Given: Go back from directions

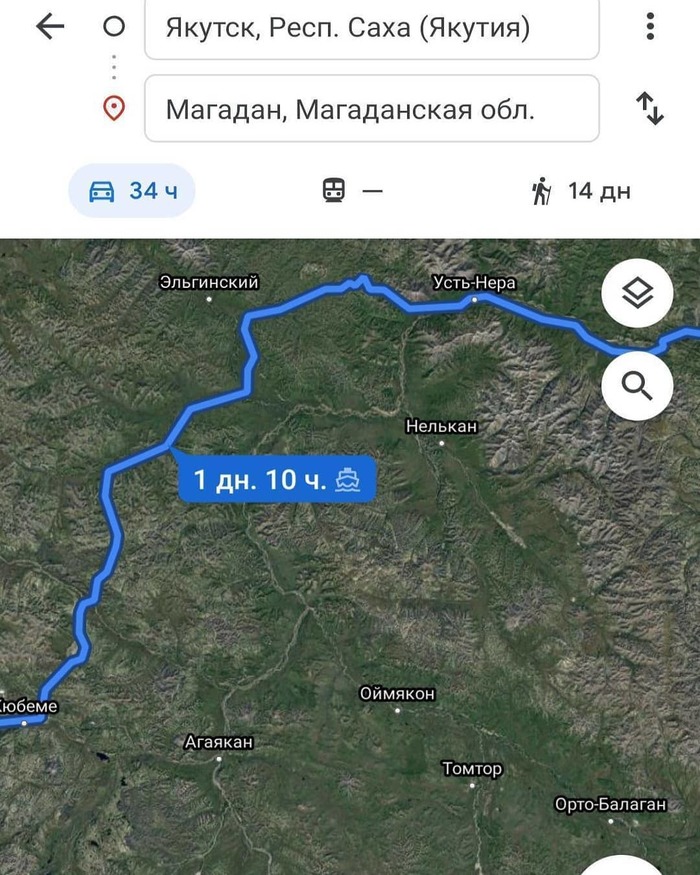Looking at the screenshot, I should point(49,27).
